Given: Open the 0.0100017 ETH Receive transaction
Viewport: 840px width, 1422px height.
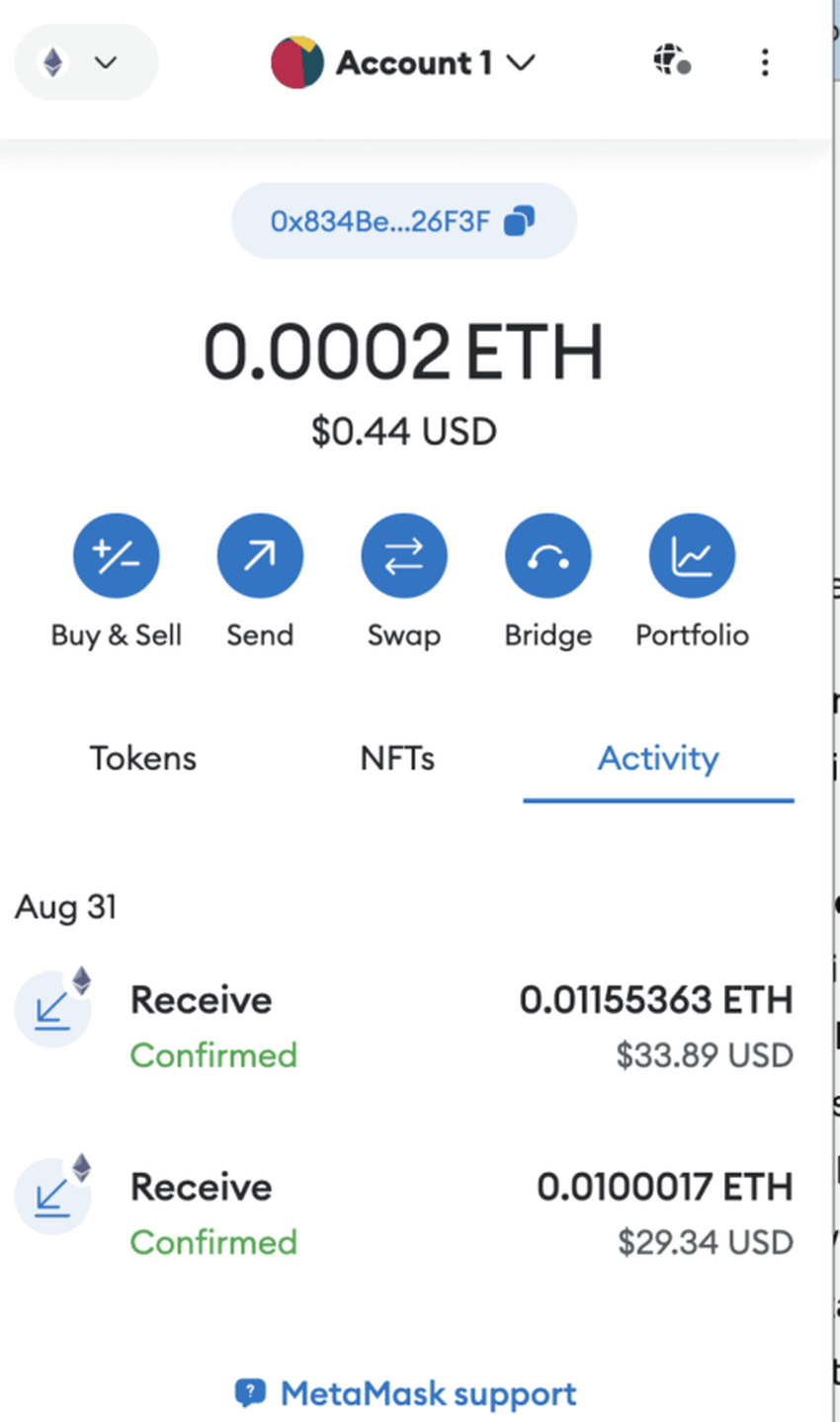Looking at the screenshot, I should coord(403,1213).
